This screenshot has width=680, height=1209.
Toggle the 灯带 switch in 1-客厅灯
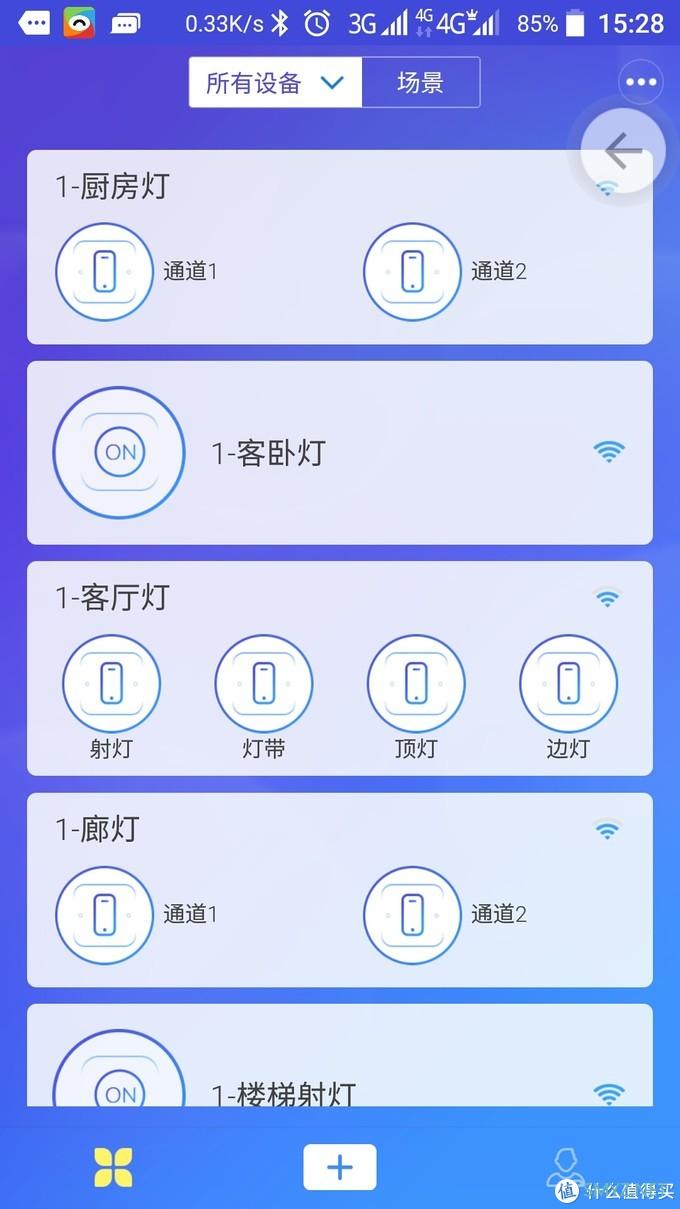[x=263, y=684]
